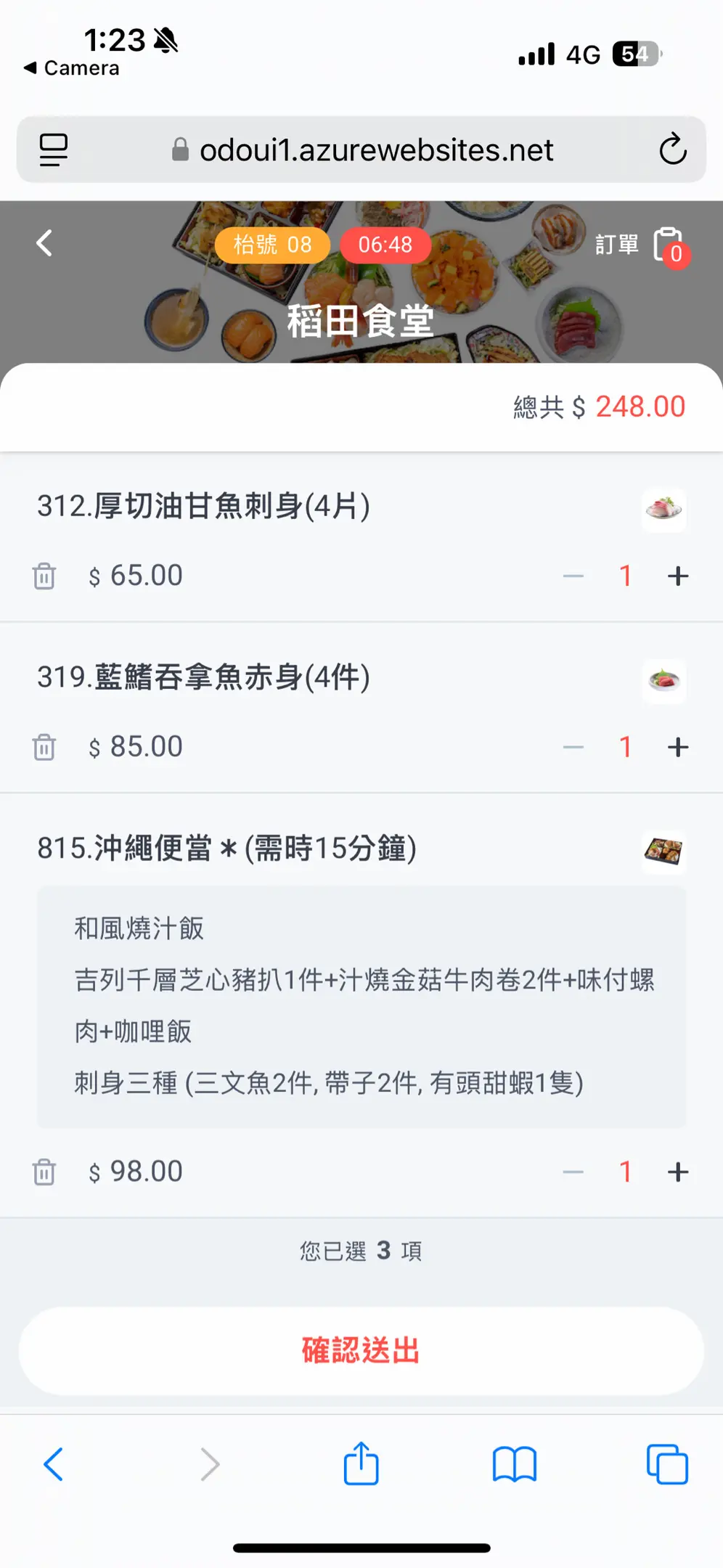723x1568 pixels.
Task: Increase quantity of 312.厚切油甘魚刺身
Action: click(x=678, y=576)
